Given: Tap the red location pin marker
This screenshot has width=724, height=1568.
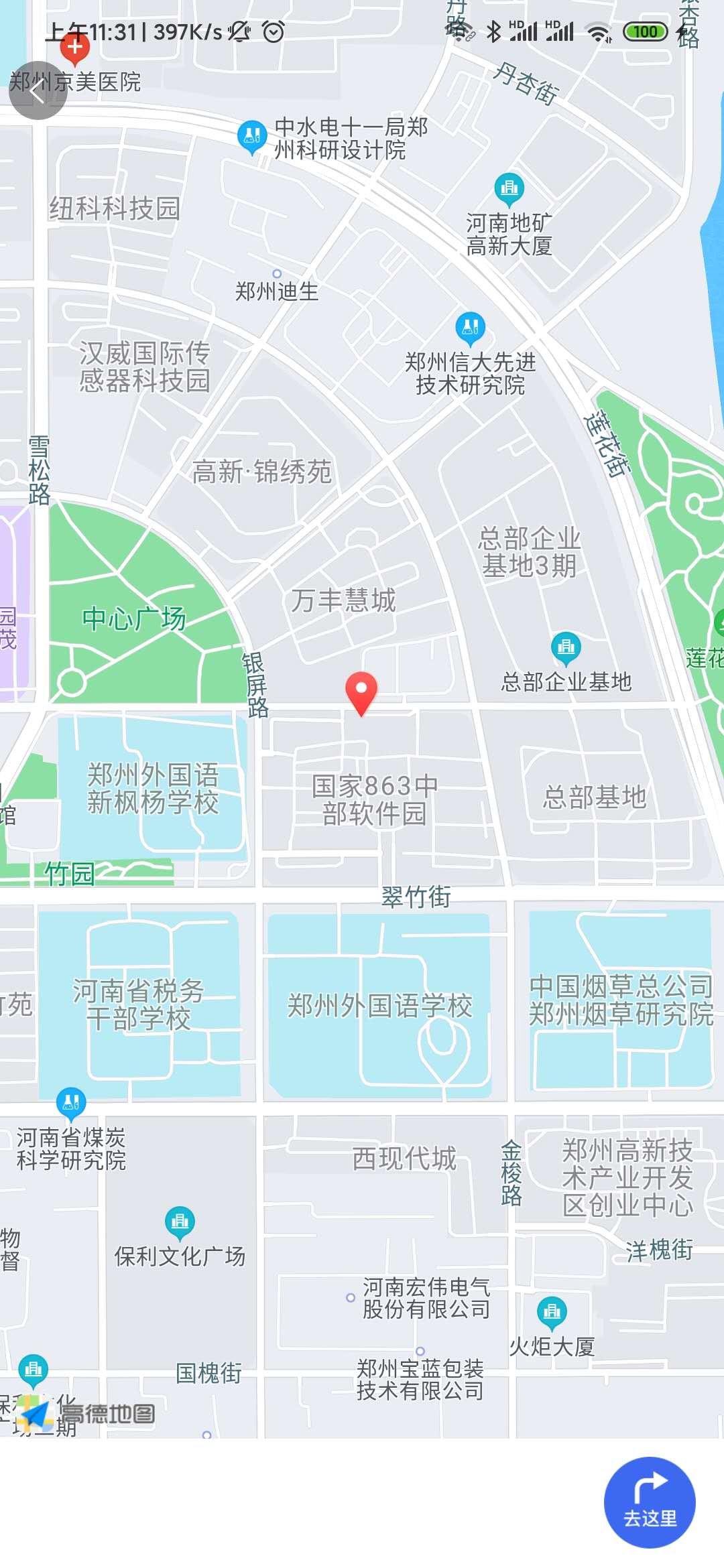Looking at the screenshot, I should 361,694.
